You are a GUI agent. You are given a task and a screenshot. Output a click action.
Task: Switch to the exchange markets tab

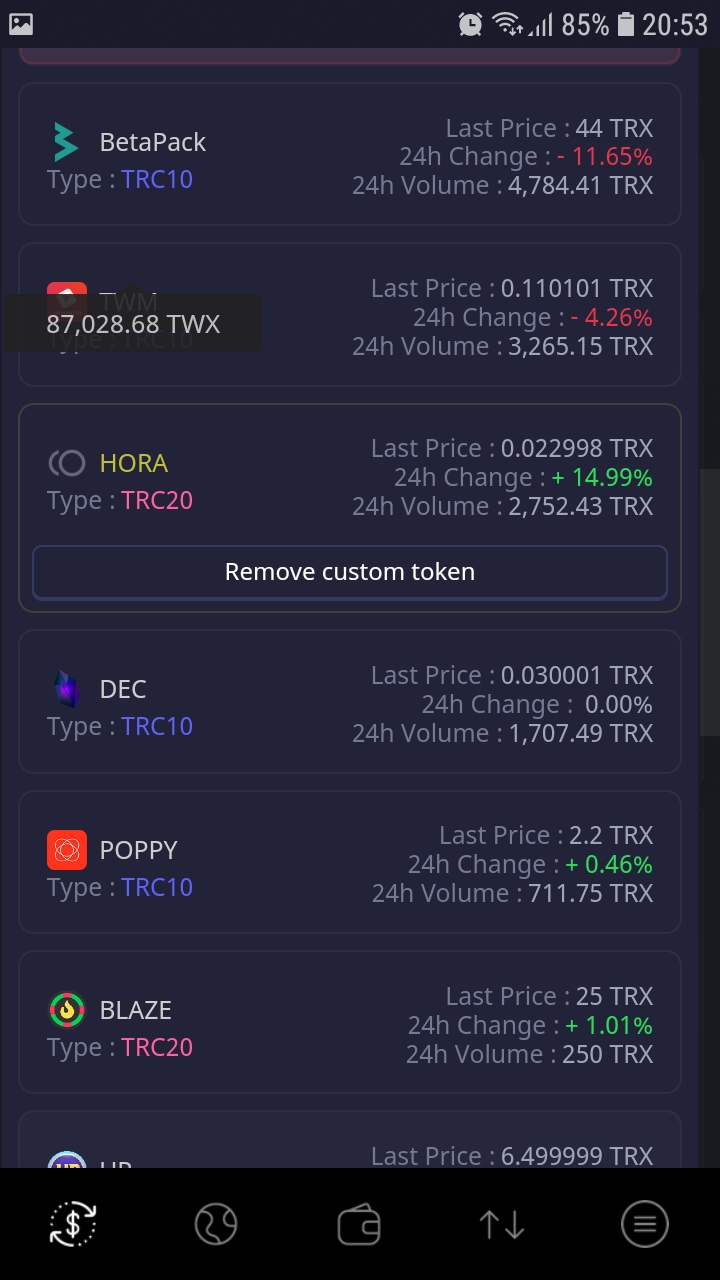(73, 1224)
